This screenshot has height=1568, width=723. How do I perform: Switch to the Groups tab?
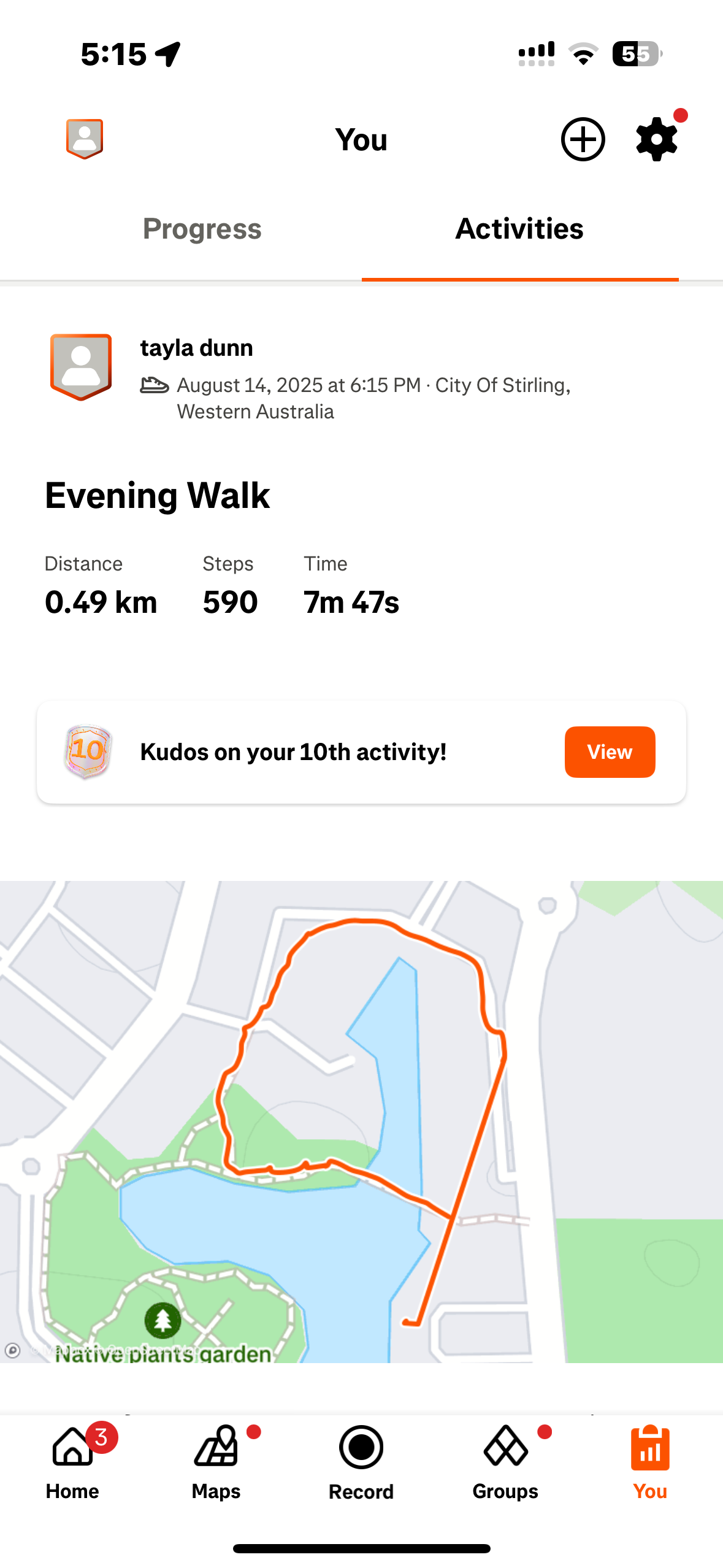505,1463
